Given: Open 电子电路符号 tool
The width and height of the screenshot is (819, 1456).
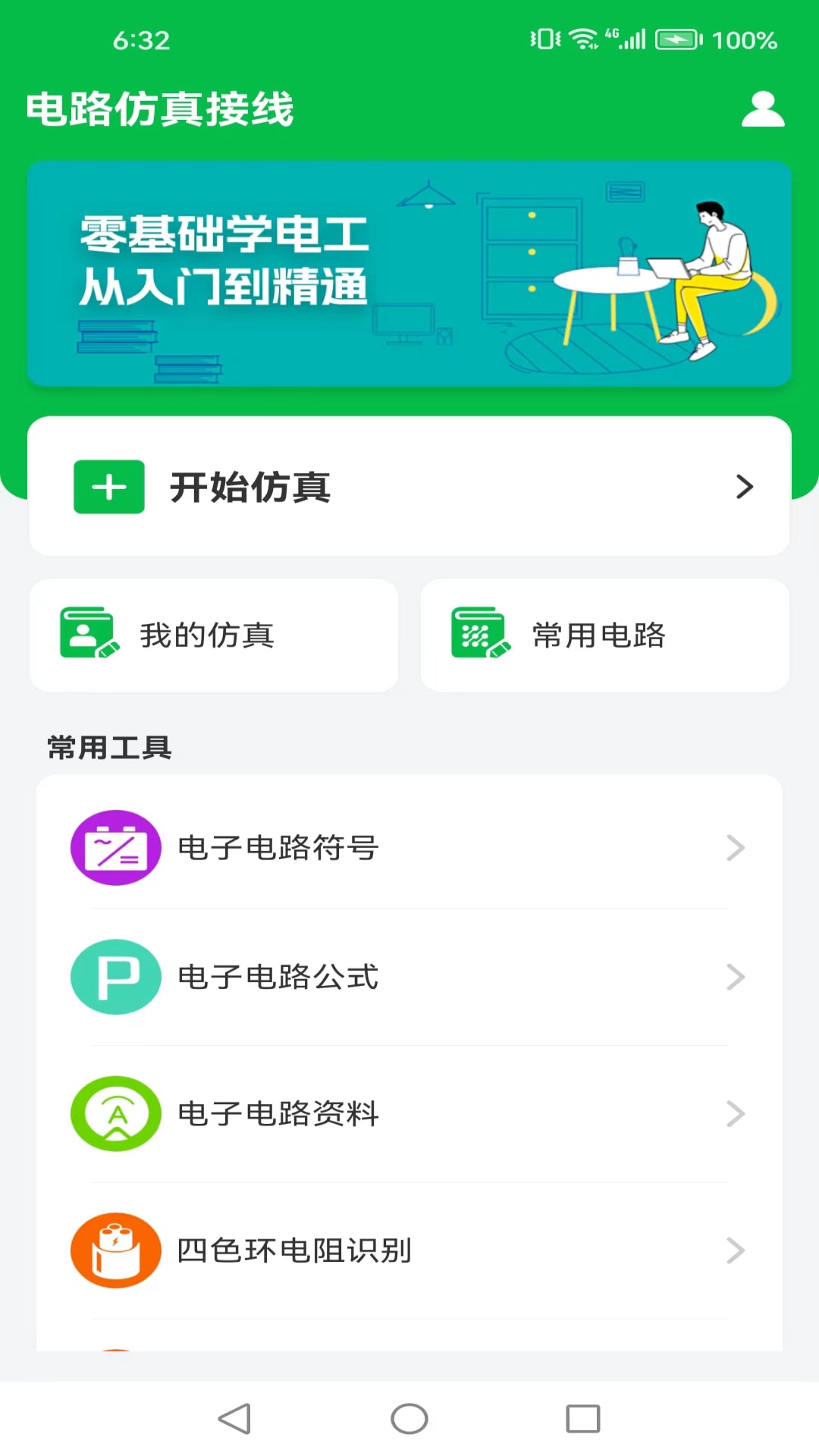Looking at the screenshot, I should click(x=409, y=847).
